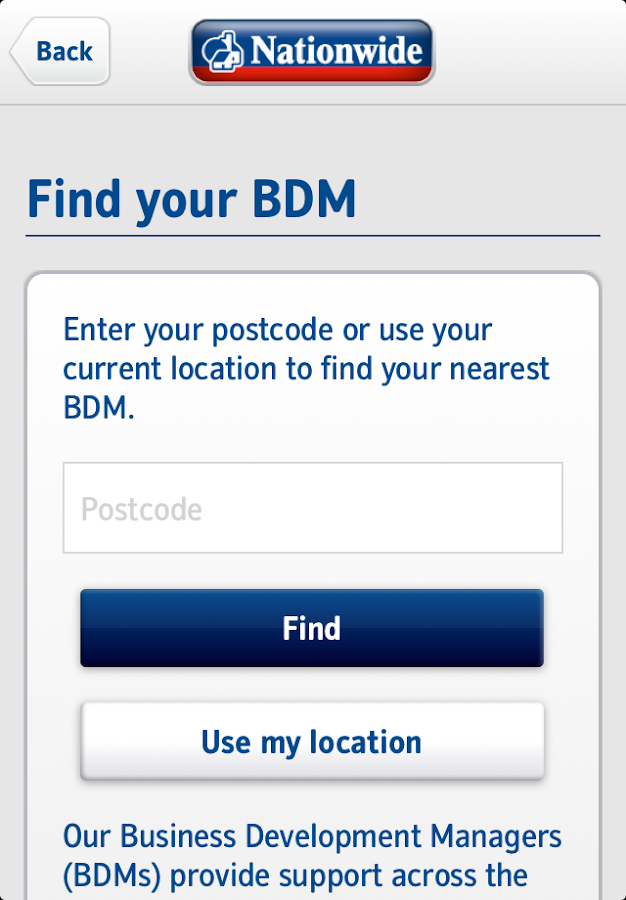
Task: Choose Use my location
Action: point(312,742)
